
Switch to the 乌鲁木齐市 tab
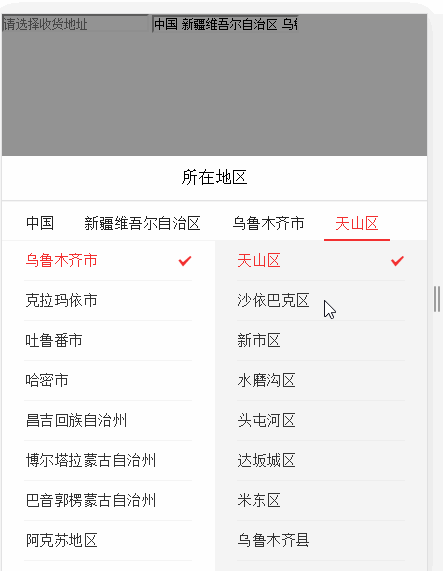(x=268, y=223)
